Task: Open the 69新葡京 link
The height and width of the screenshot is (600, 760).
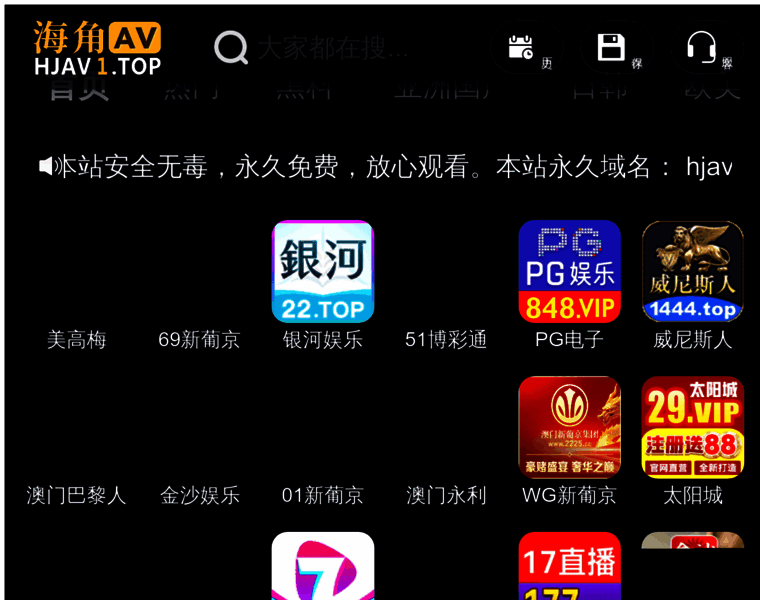Action: point(200,339)
